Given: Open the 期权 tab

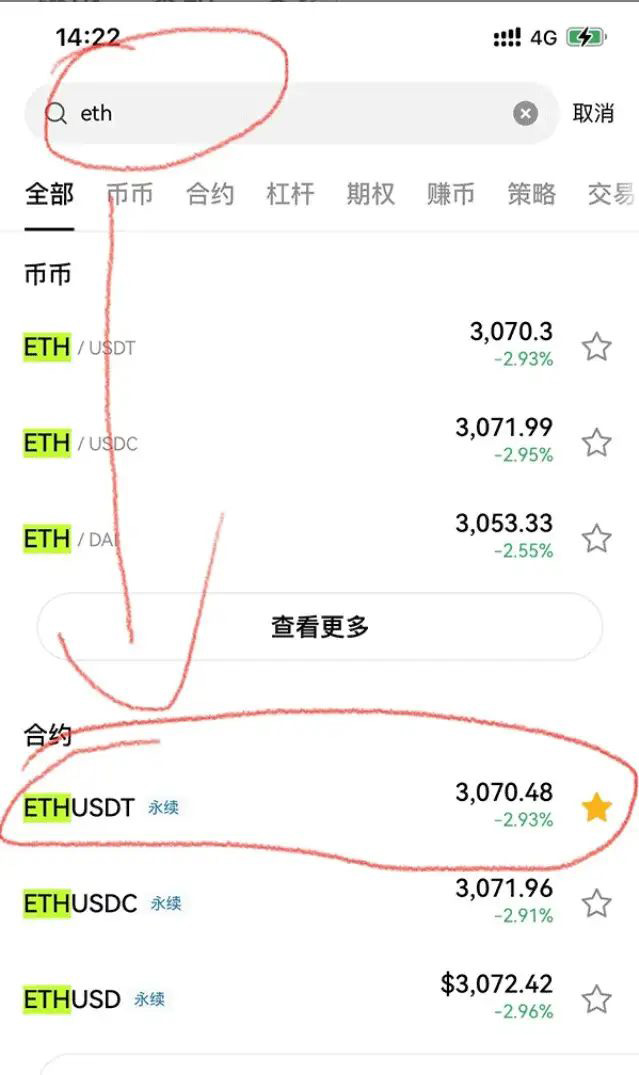Looking at the screenshot, I should coord(370,194).
